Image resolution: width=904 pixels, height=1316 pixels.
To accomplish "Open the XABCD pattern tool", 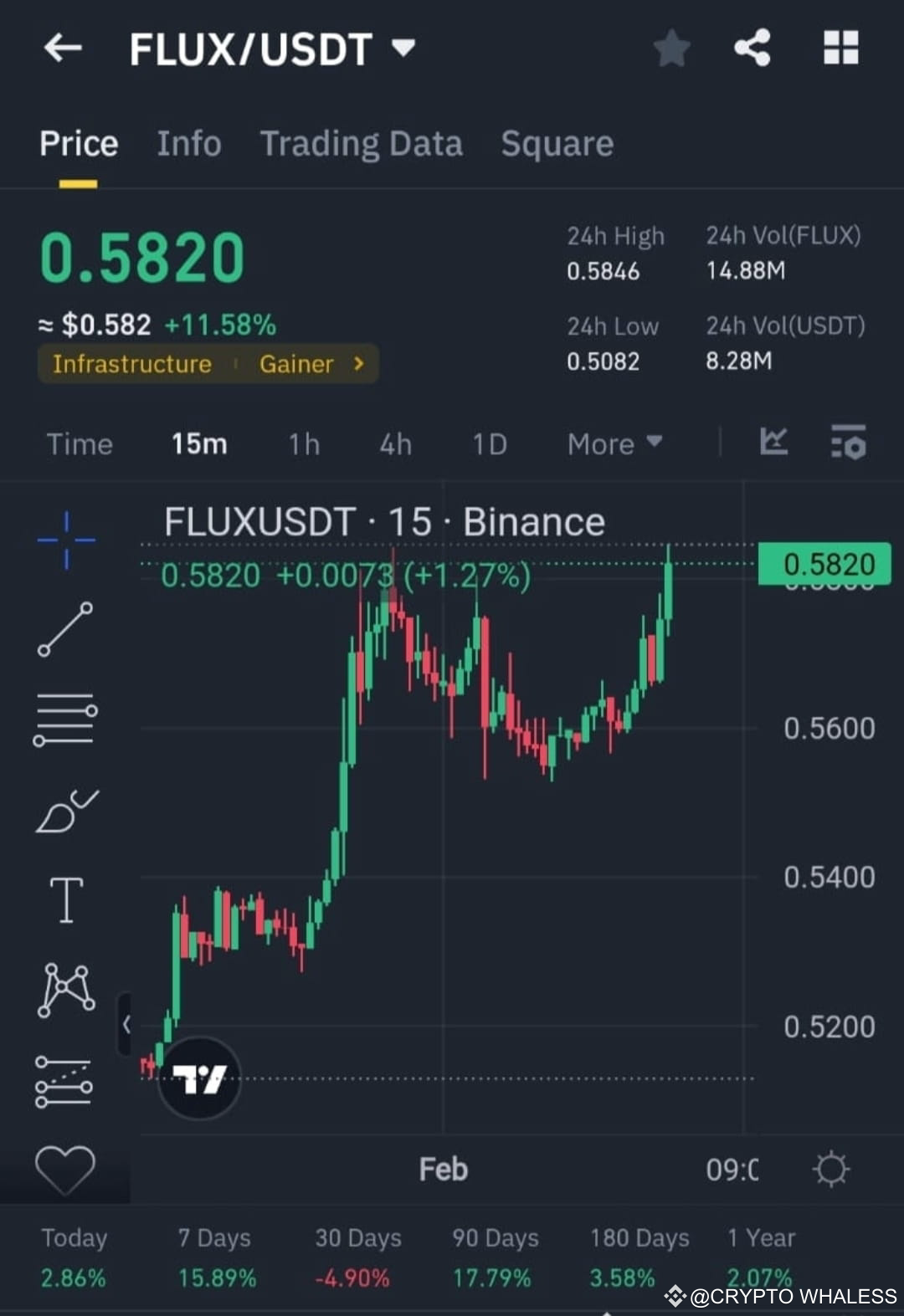I will [65, 990].
